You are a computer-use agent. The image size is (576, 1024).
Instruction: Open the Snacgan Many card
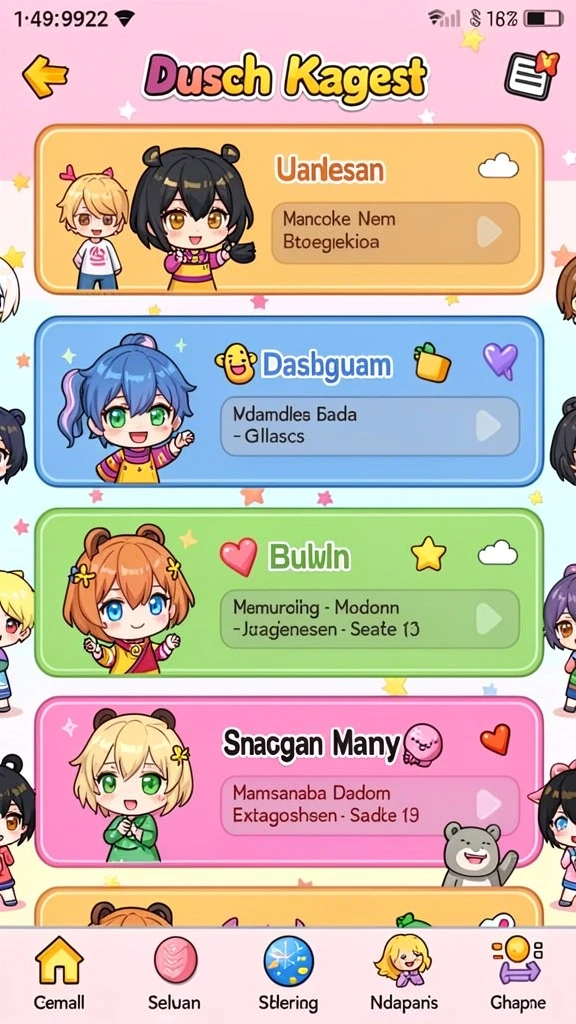point(289,782)
